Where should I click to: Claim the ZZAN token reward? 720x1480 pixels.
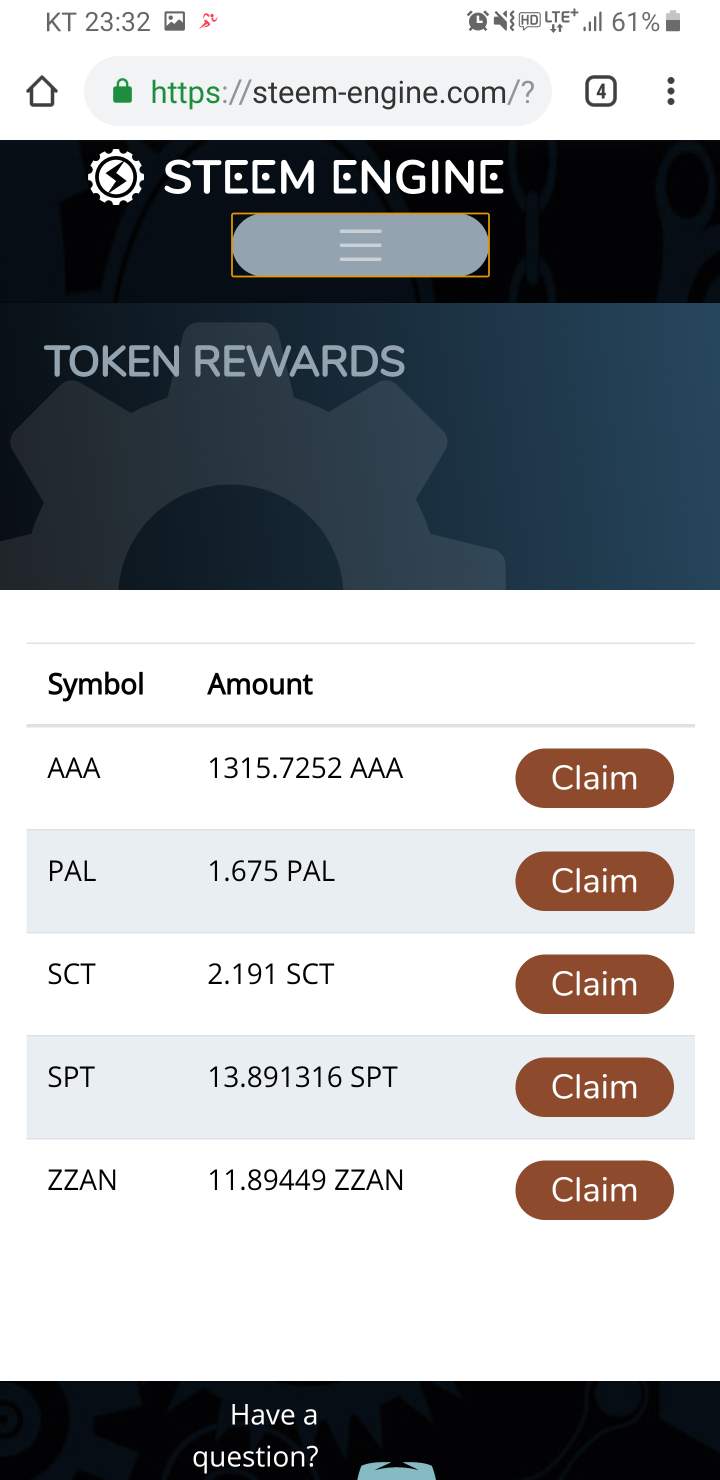[x=594, y=1190]
